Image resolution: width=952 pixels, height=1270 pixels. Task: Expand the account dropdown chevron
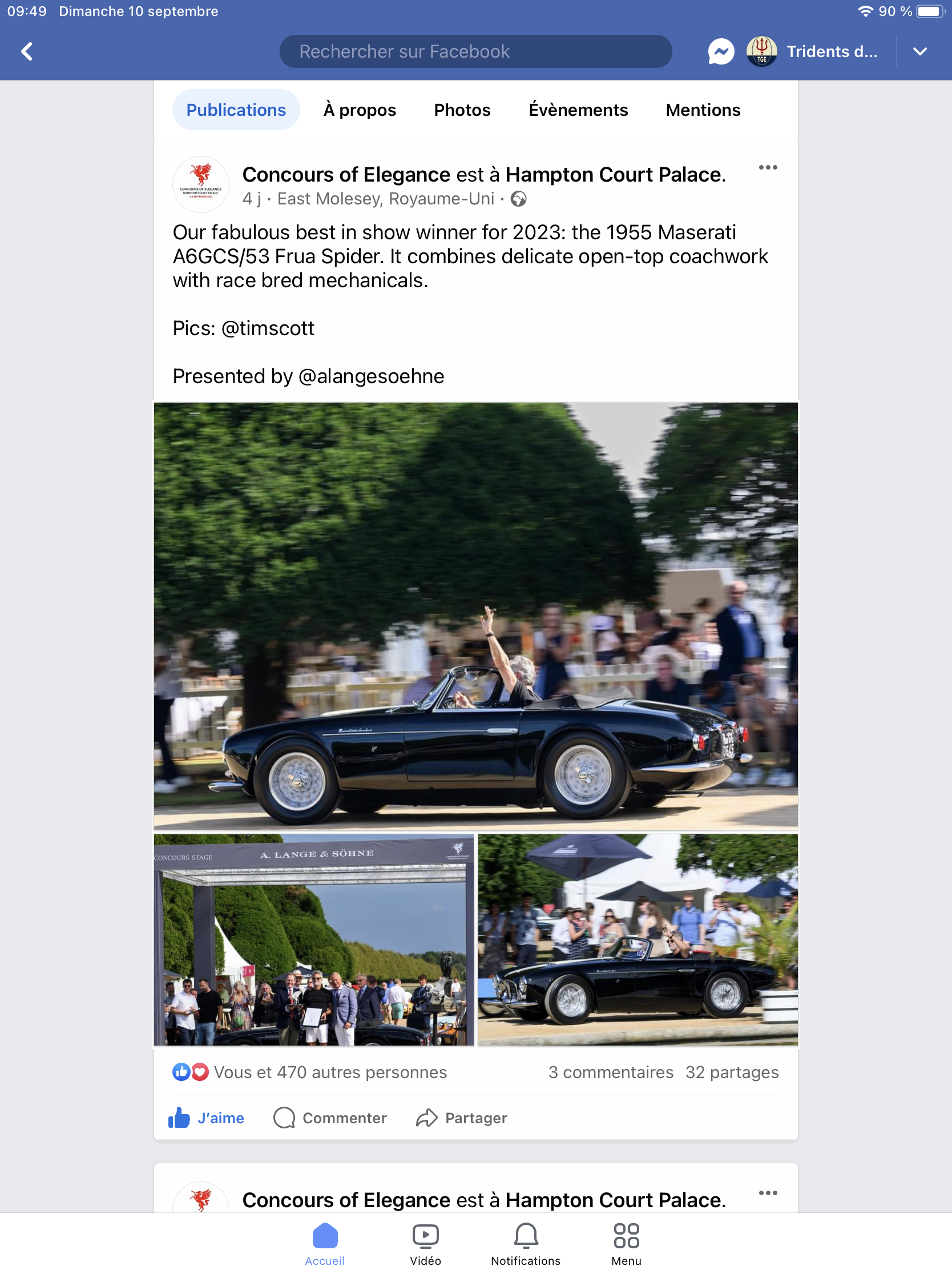[x=919, y=51]
